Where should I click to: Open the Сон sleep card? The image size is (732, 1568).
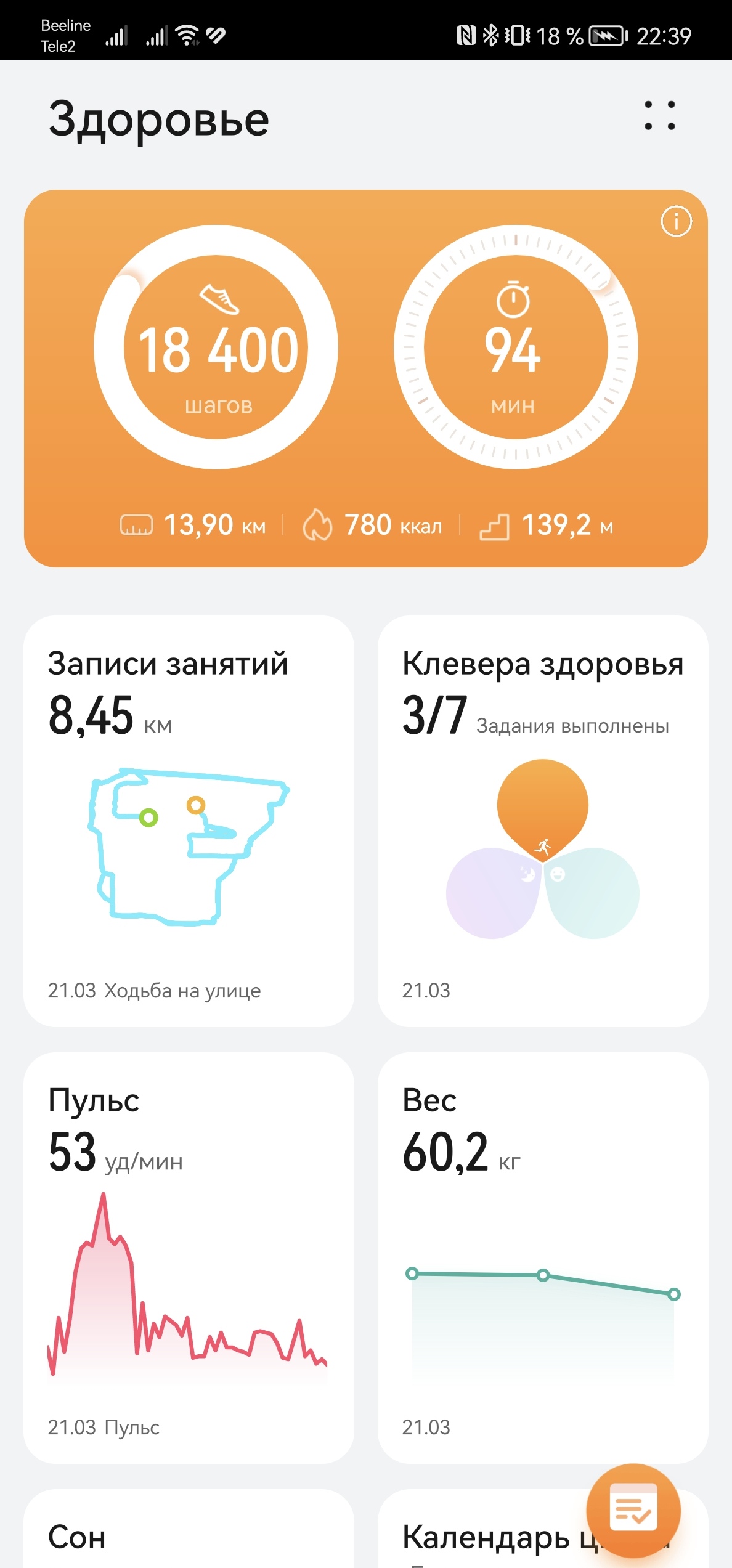coord(189,1529)
